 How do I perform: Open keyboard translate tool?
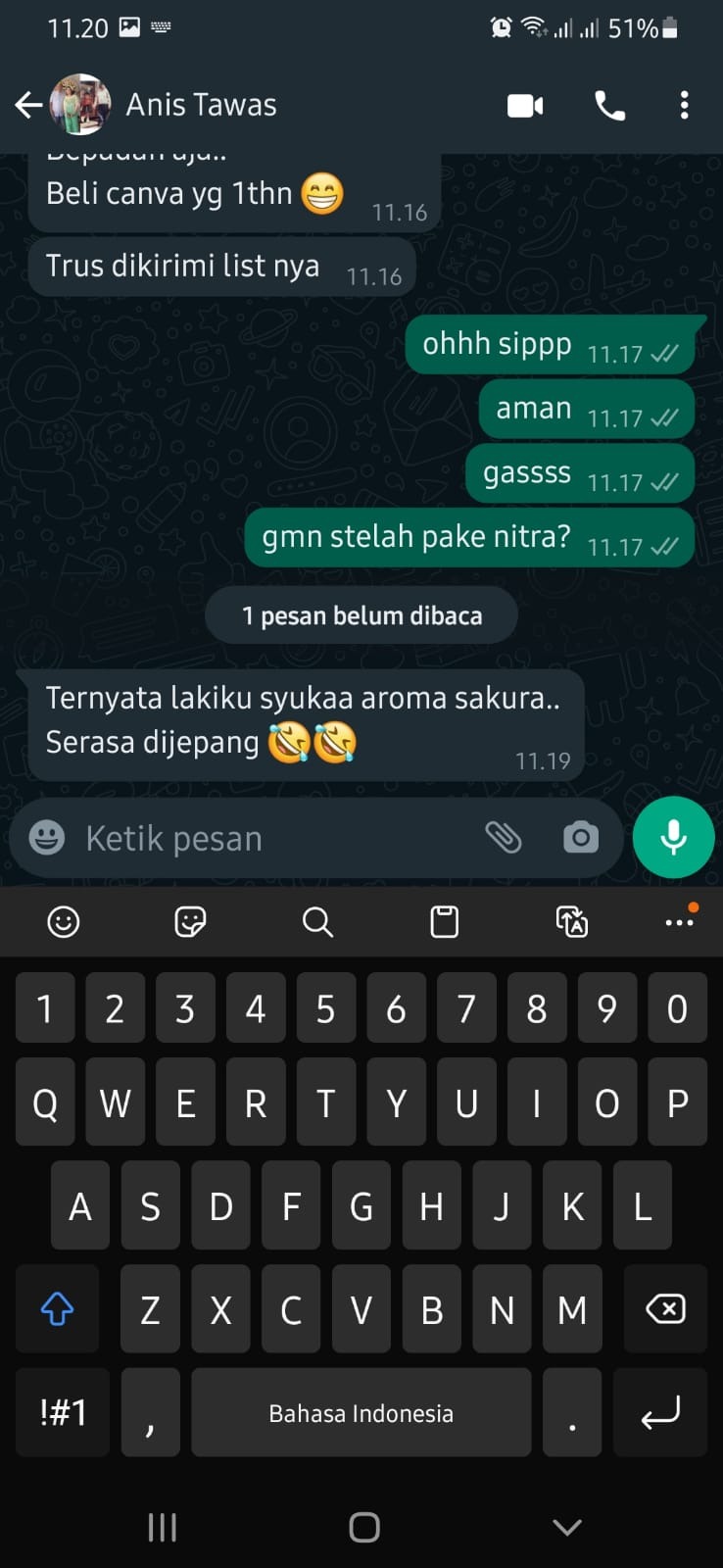click(572, 922)
